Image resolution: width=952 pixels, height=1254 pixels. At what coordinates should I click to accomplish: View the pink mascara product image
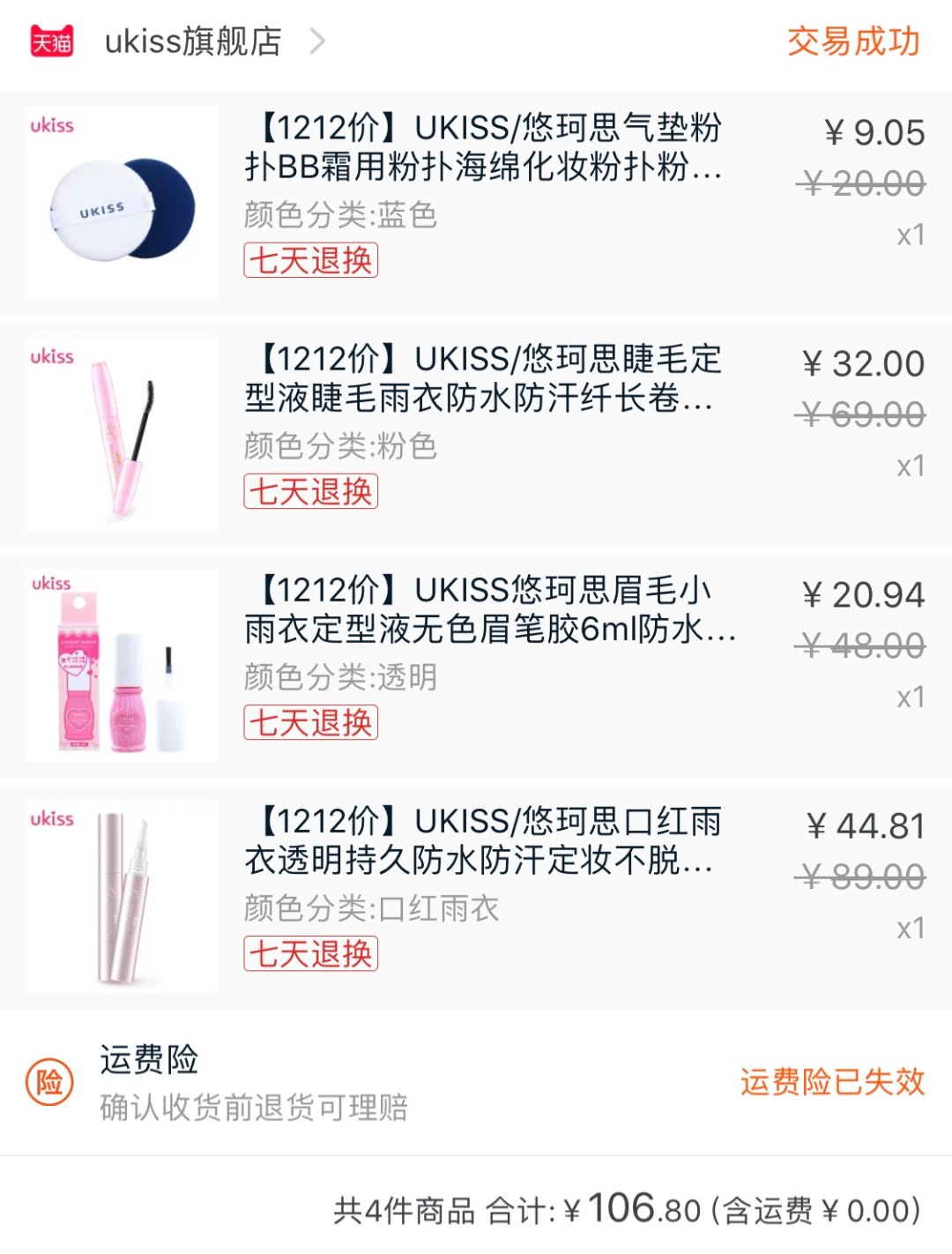(x=122, y=434)
